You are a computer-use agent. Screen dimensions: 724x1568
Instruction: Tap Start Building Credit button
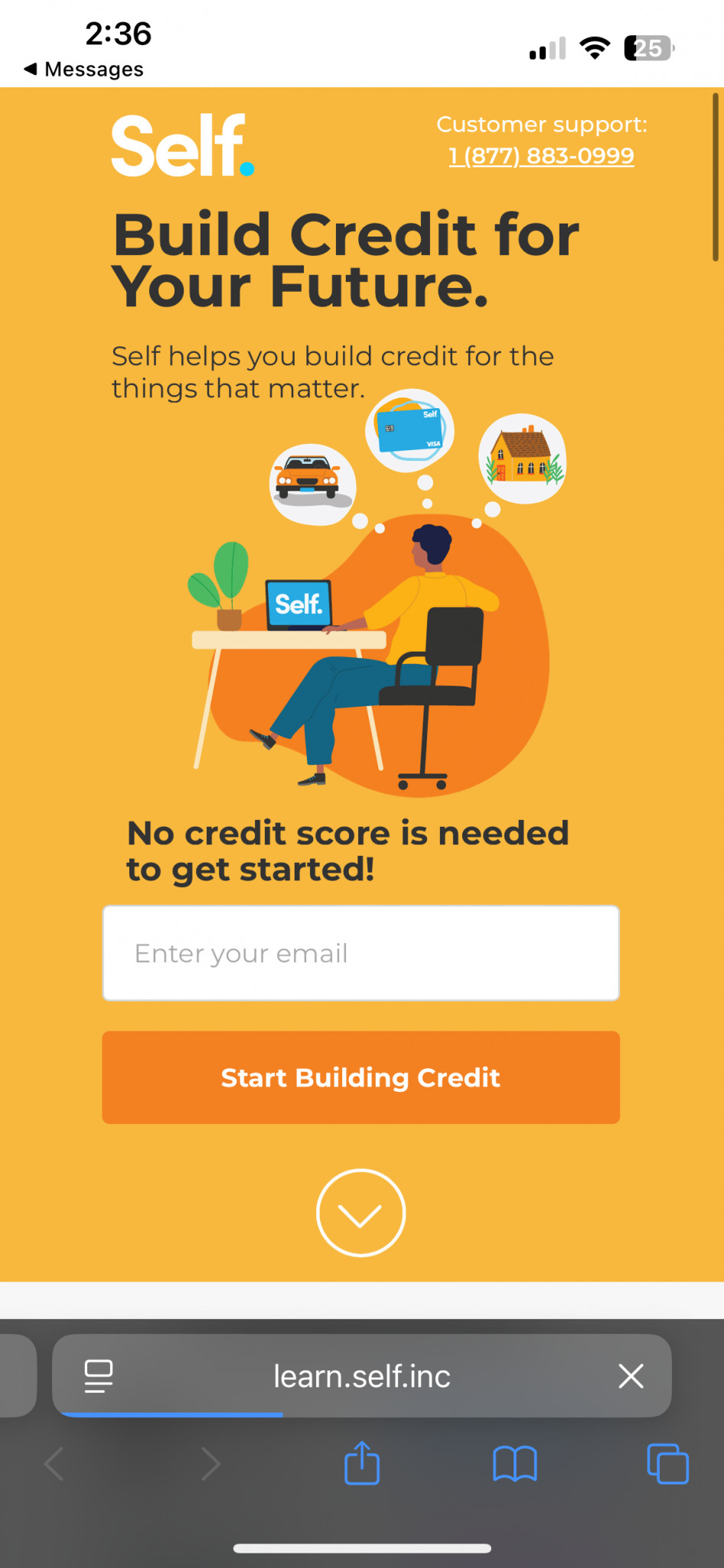coord(361,1077)
